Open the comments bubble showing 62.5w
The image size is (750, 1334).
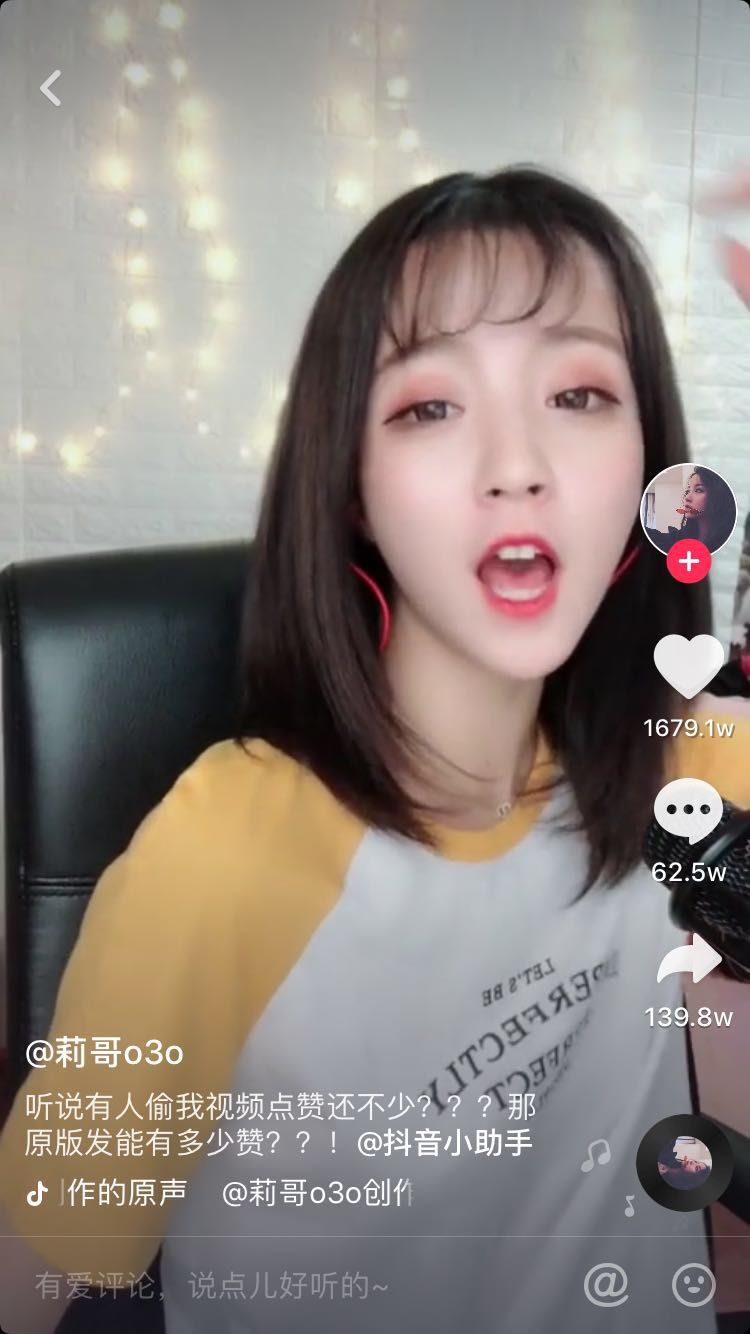coord(688,812)
